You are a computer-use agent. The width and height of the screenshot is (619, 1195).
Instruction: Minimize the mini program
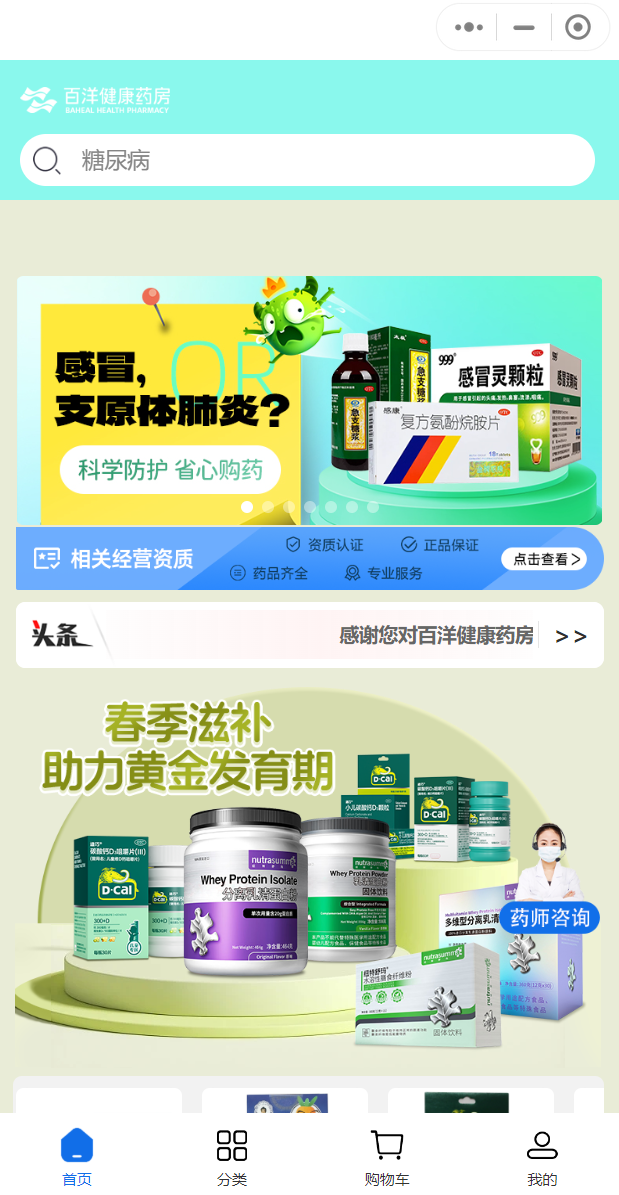tap(523, 28)
